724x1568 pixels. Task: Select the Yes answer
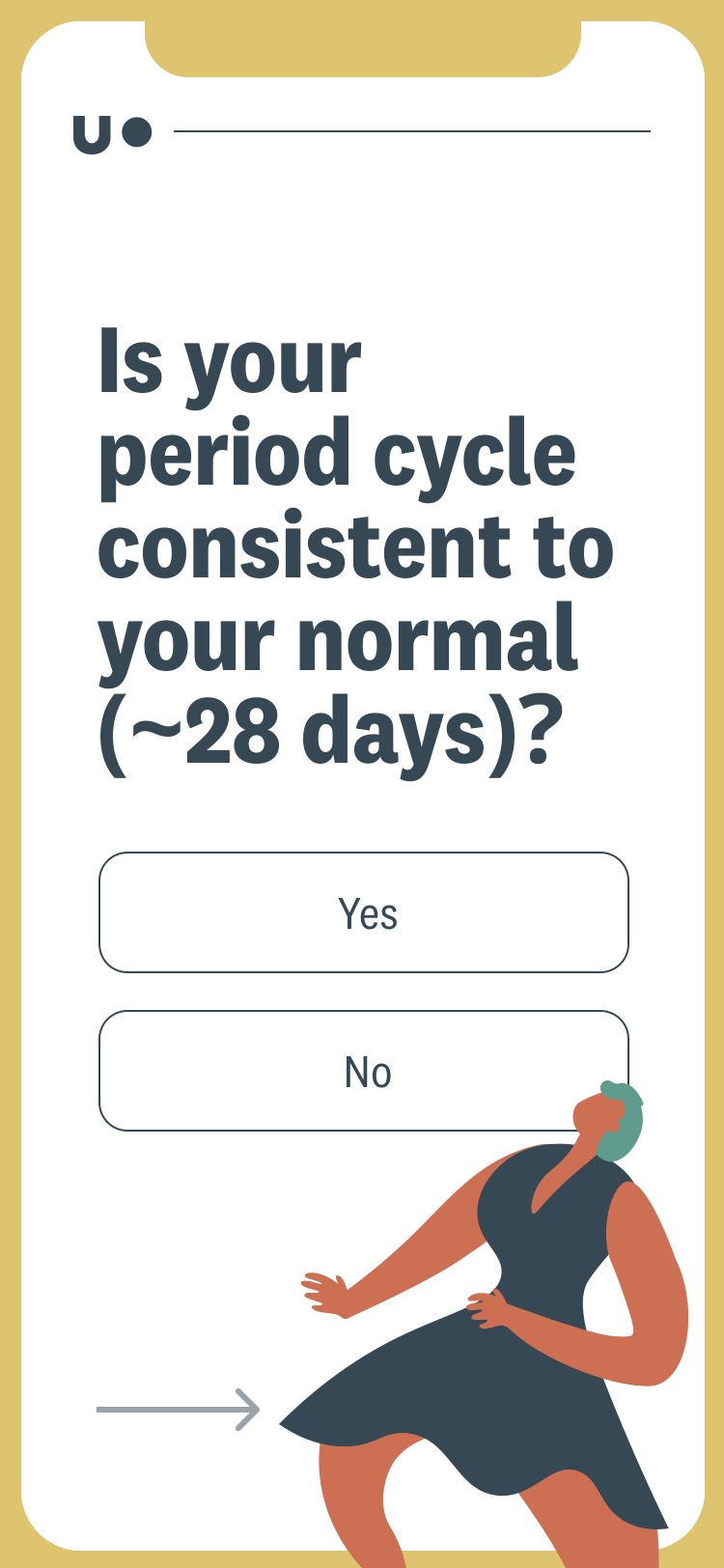click(x=364, y=912)
